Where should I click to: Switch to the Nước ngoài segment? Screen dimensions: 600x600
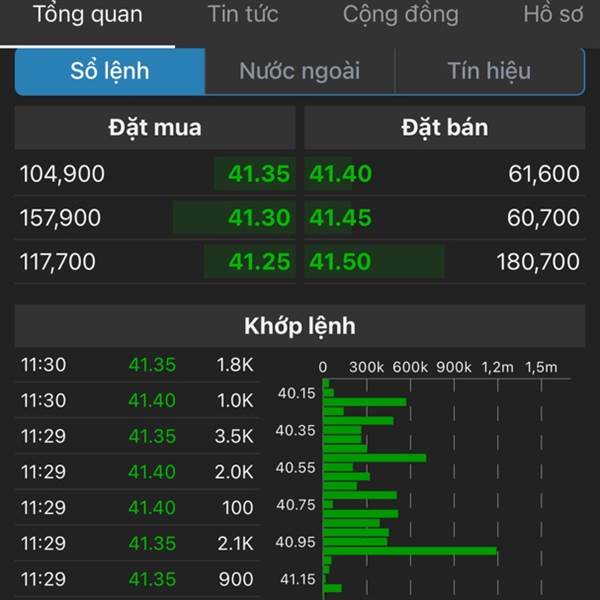pos(300,71)
